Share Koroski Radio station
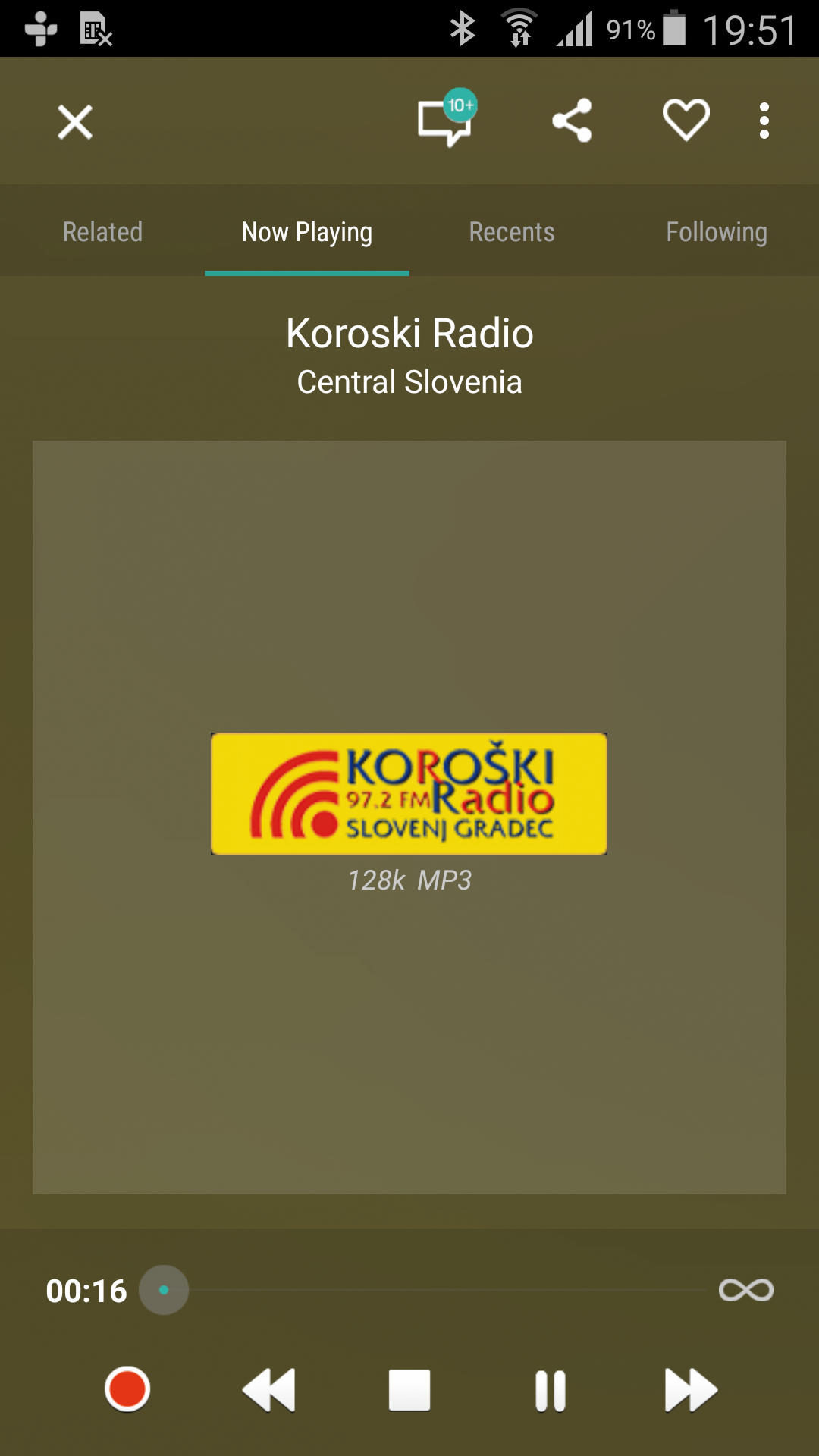819x1456 pixels. coord(572,121)
